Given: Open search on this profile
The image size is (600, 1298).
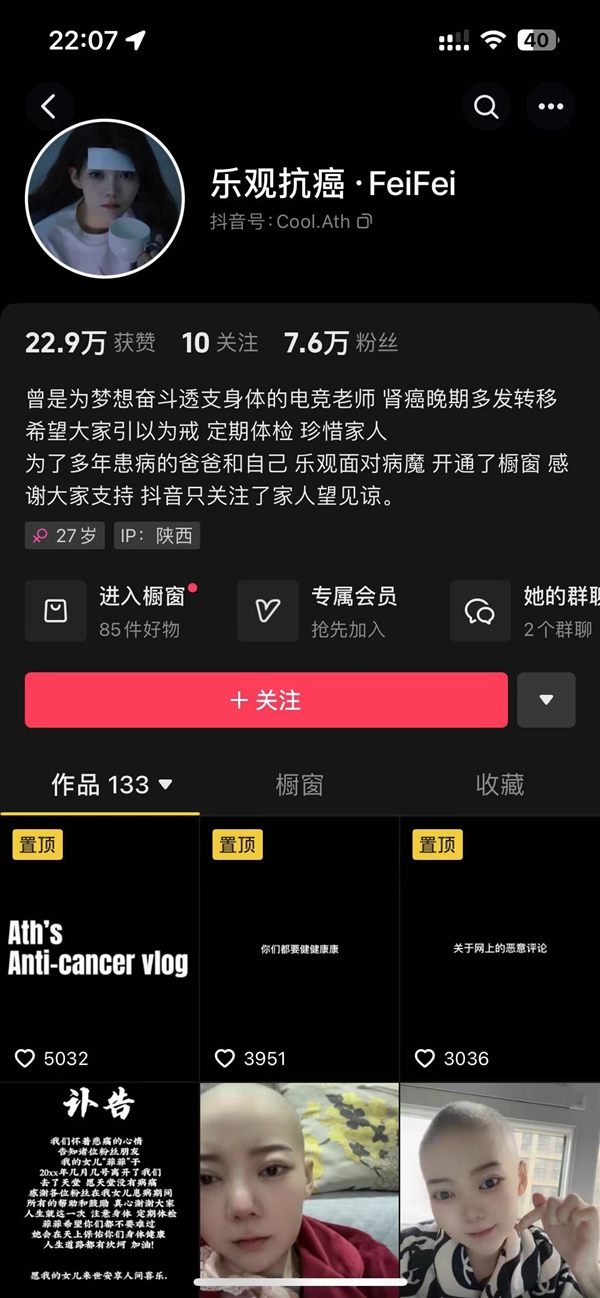Looking at the screenshot, I should pos(486,107).
